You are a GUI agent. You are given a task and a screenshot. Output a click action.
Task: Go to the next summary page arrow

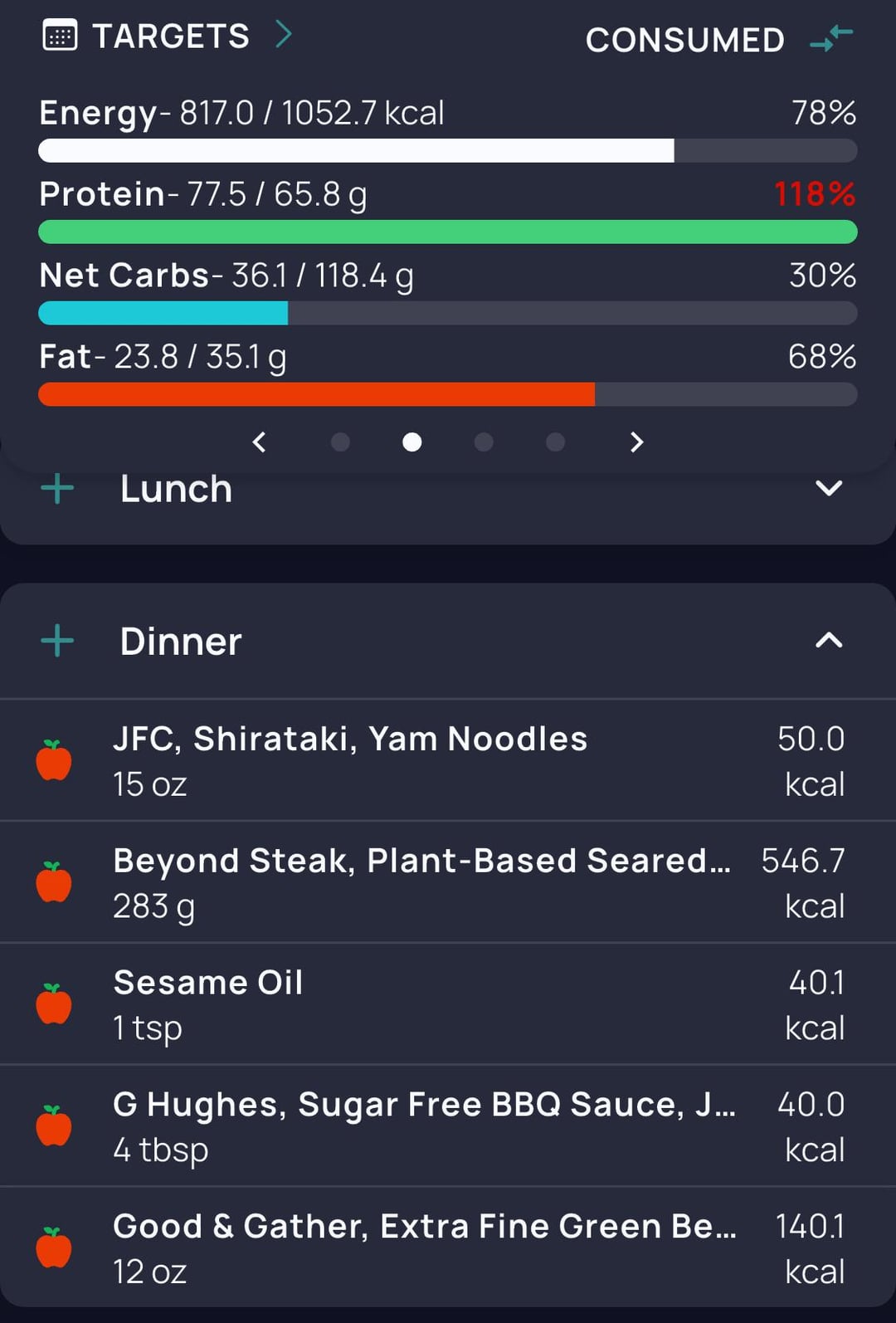[636, 442]
